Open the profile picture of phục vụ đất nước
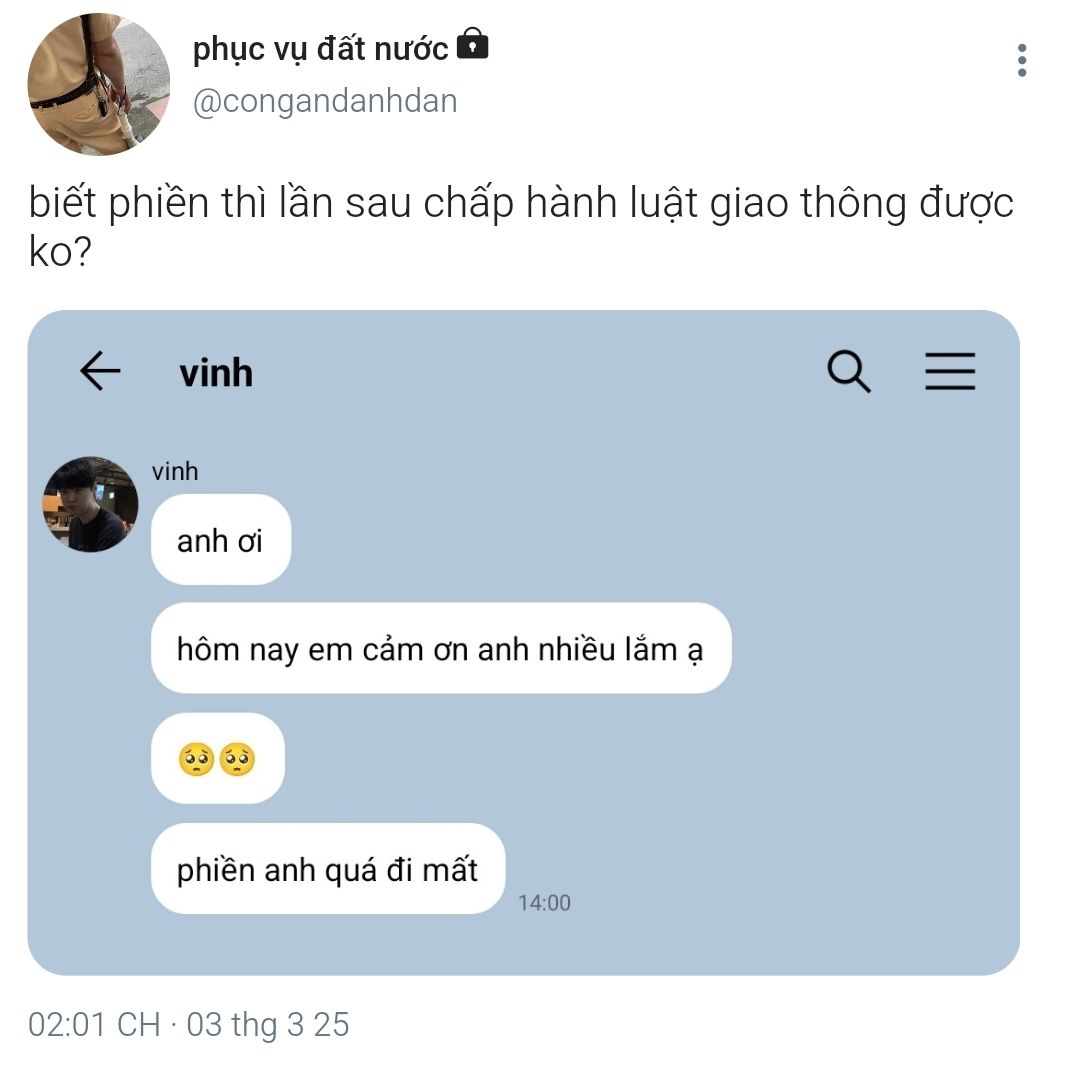The image size is (1080, 1071). 98,84
